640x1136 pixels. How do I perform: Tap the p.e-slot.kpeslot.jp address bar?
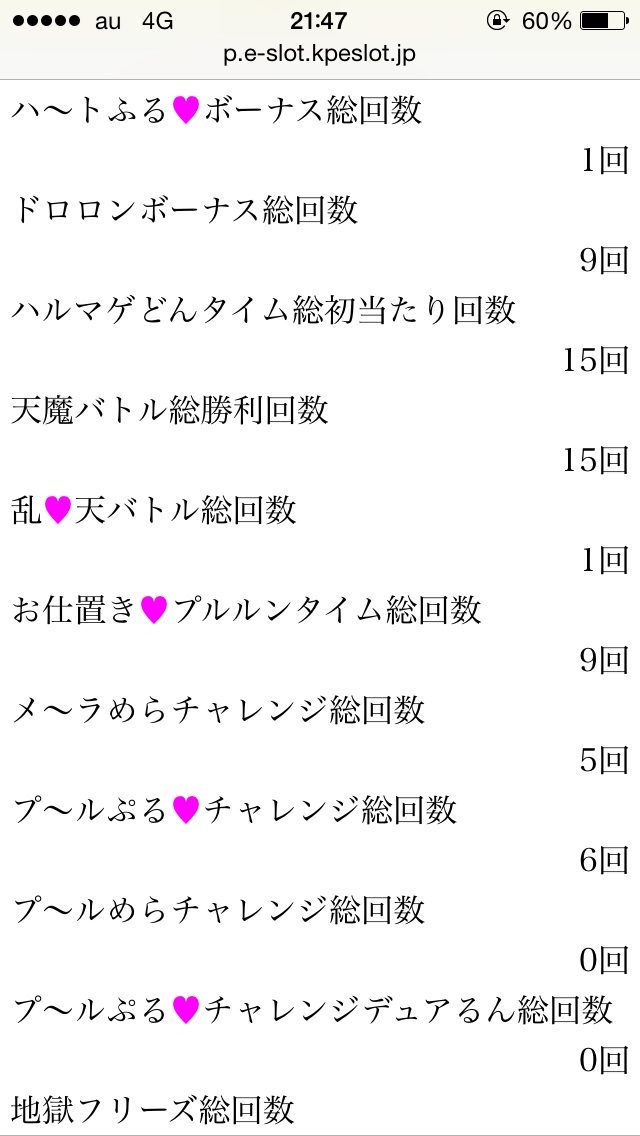click(x=320, y=54)
